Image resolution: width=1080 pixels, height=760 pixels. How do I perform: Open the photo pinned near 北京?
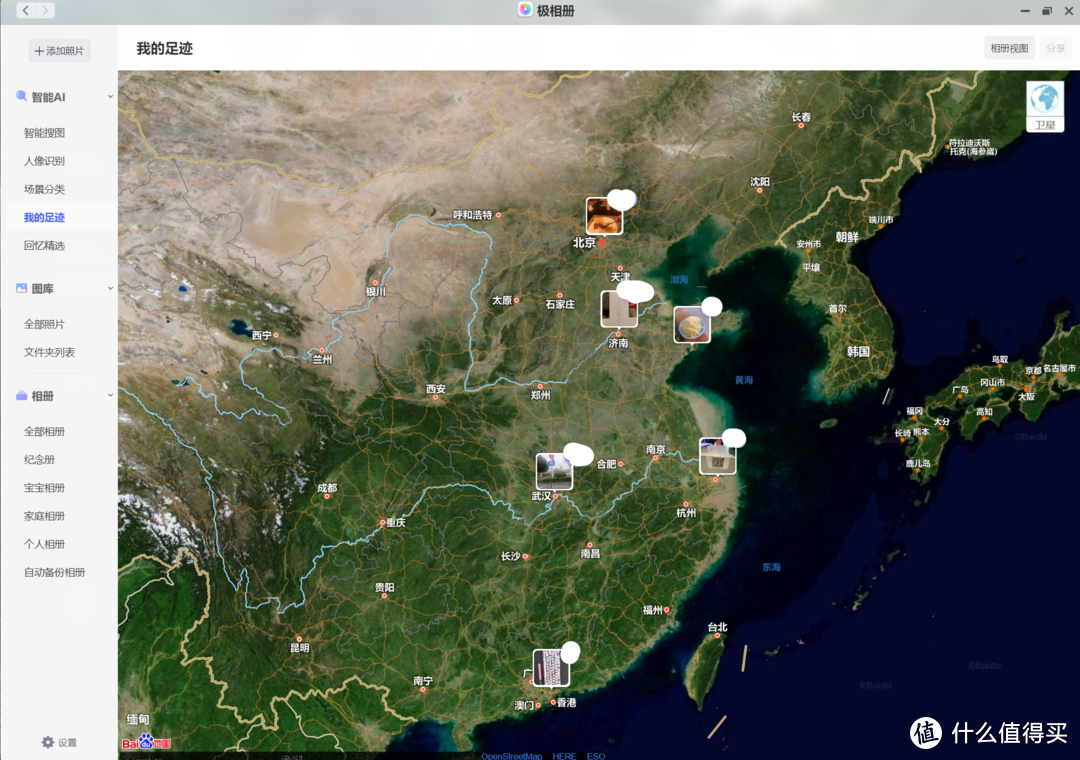tap(604, 215)
